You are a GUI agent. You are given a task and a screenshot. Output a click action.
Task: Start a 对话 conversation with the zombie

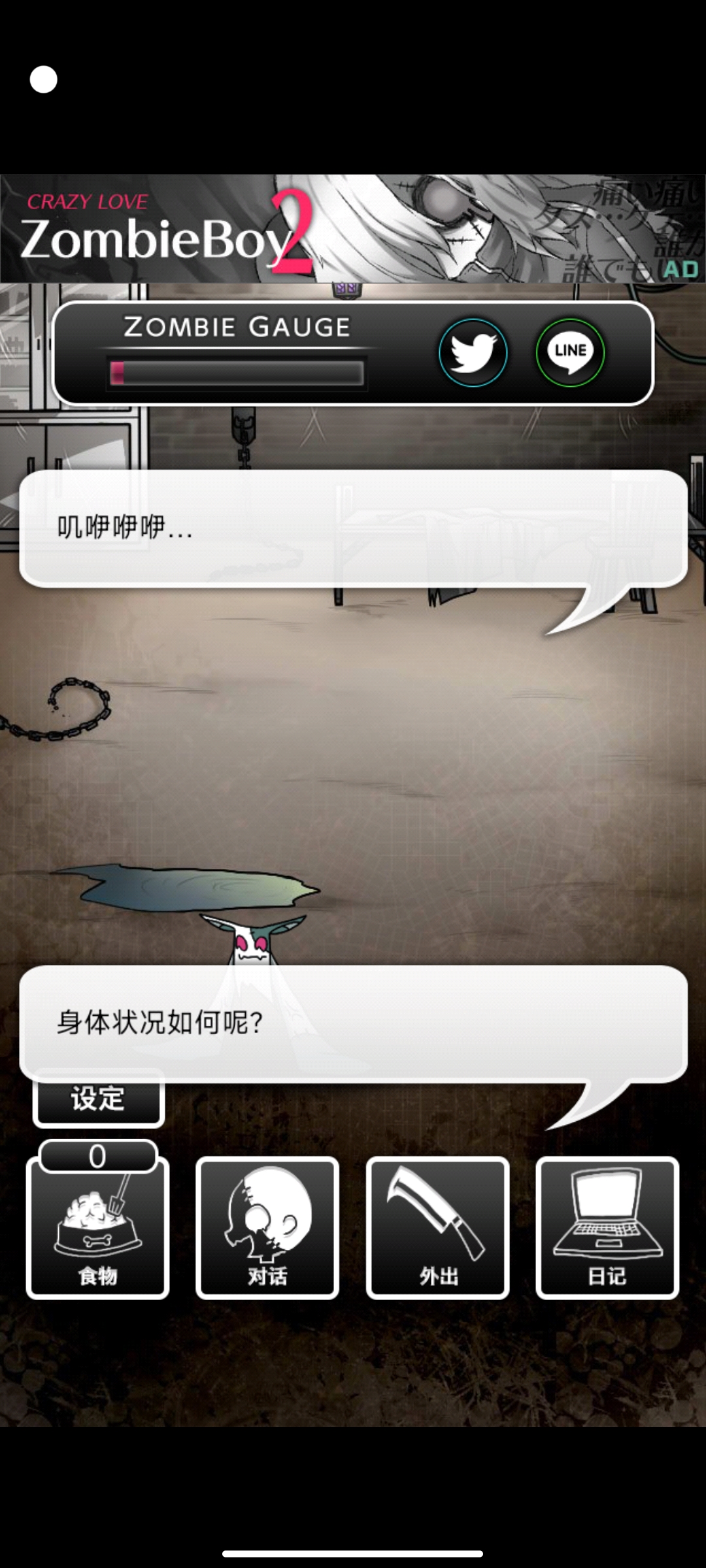click(267, 1228)
